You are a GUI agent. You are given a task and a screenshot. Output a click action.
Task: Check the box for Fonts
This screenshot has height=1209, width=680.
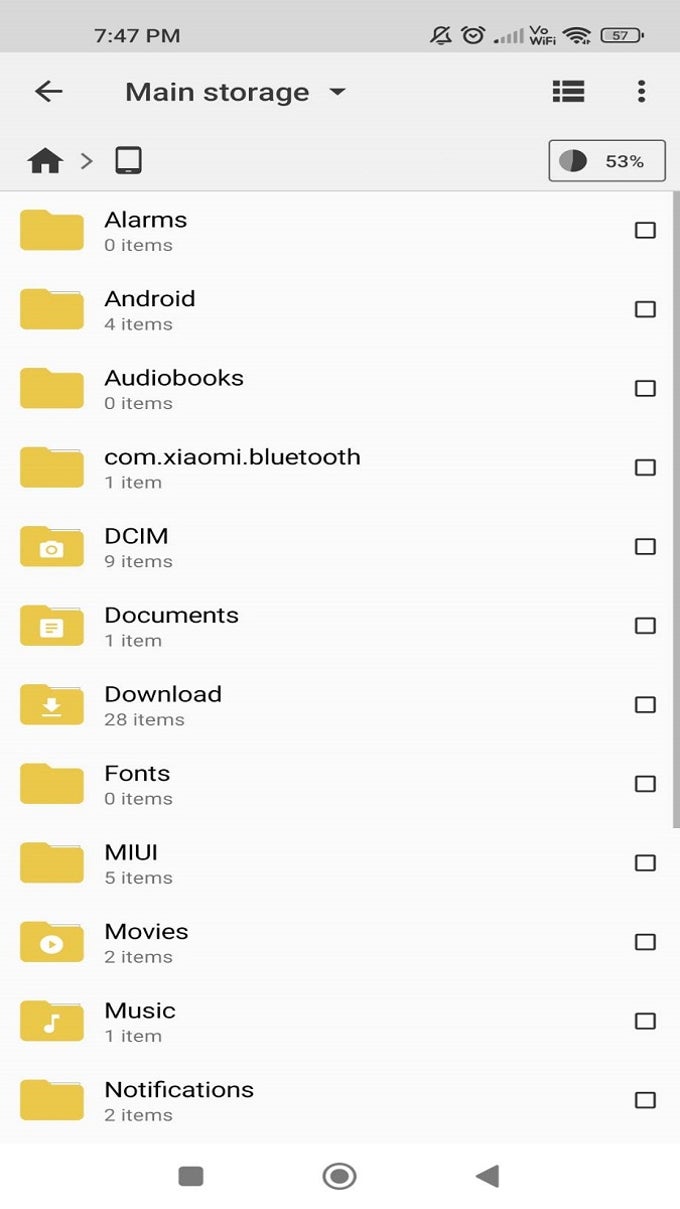[645, 784]
